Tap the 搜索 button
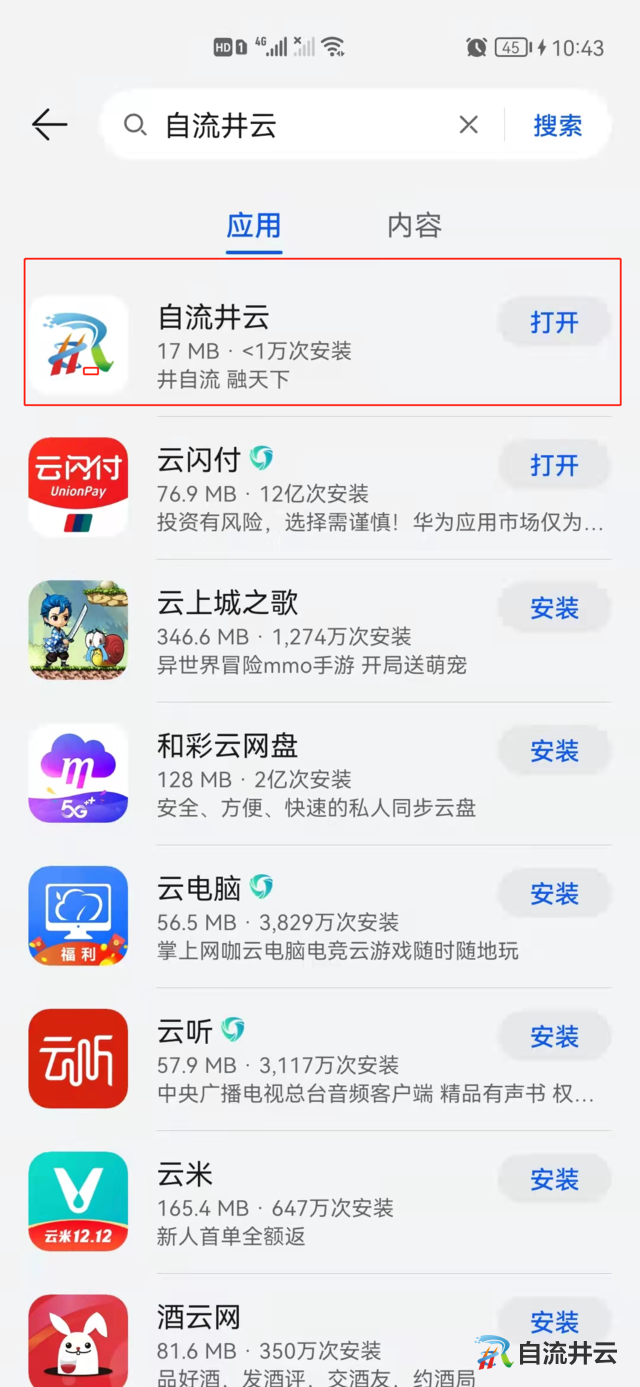 pos(557,125)
